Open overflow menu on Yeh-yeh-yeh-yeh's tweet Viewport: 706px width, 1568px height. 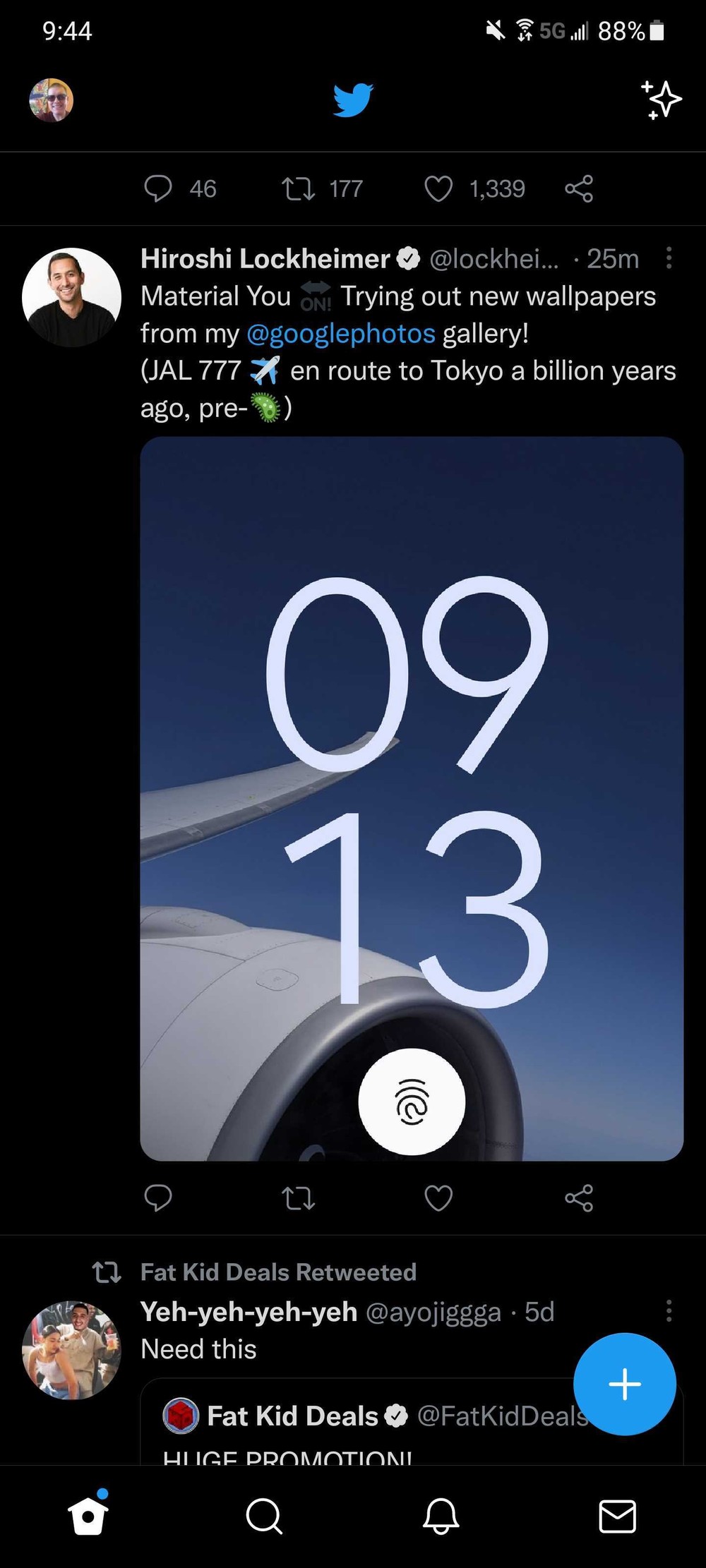[669, 1311]
